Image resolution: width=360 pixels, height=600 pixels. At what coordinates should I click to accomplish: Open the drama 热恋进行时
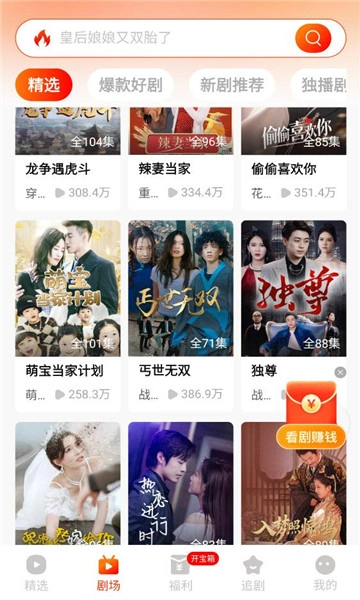coord(181,483)
